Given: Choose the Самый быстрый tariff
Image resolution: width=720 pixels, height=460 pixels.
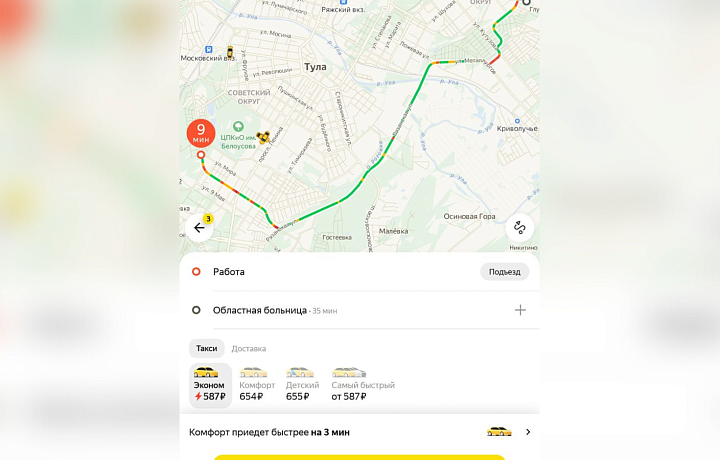Looking at the screenshot, I should click(x=362, y=385).
